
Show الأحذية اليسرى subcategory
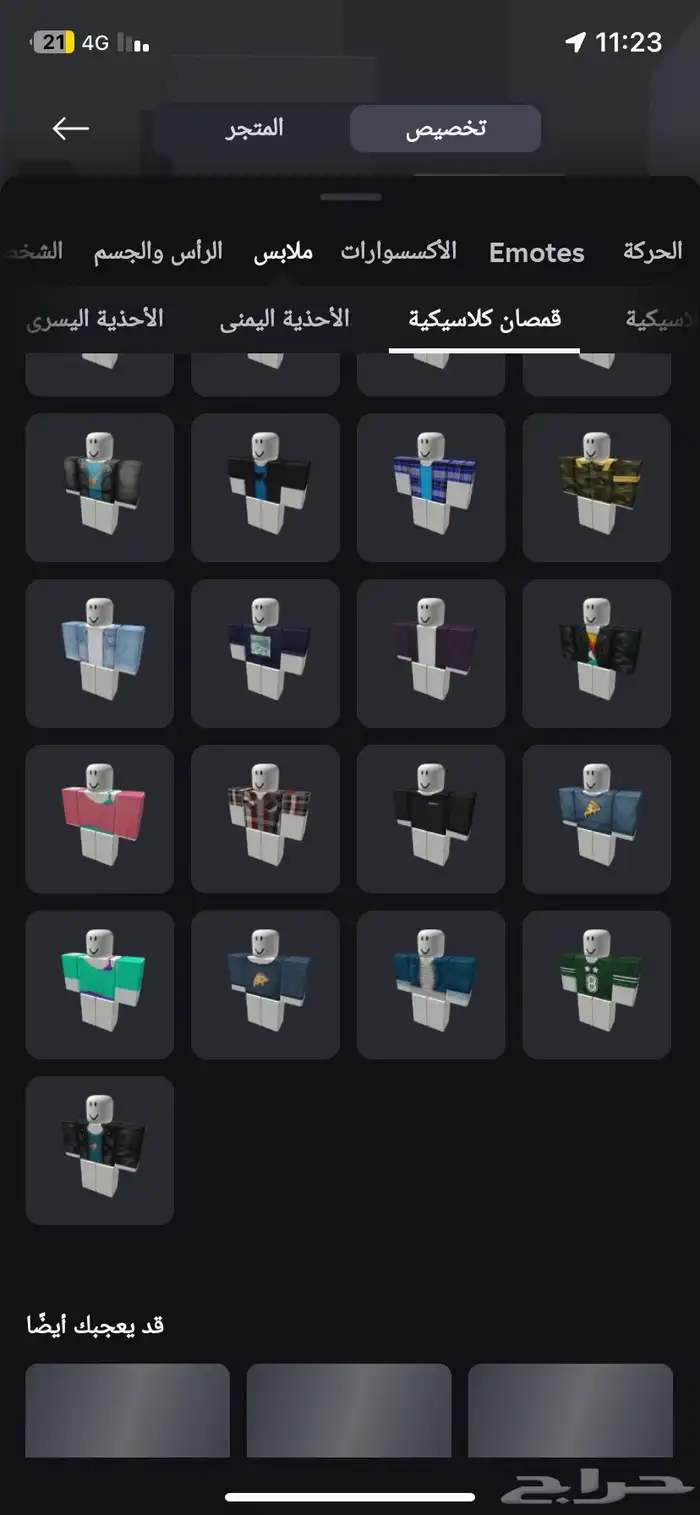[x=95, y=319]
